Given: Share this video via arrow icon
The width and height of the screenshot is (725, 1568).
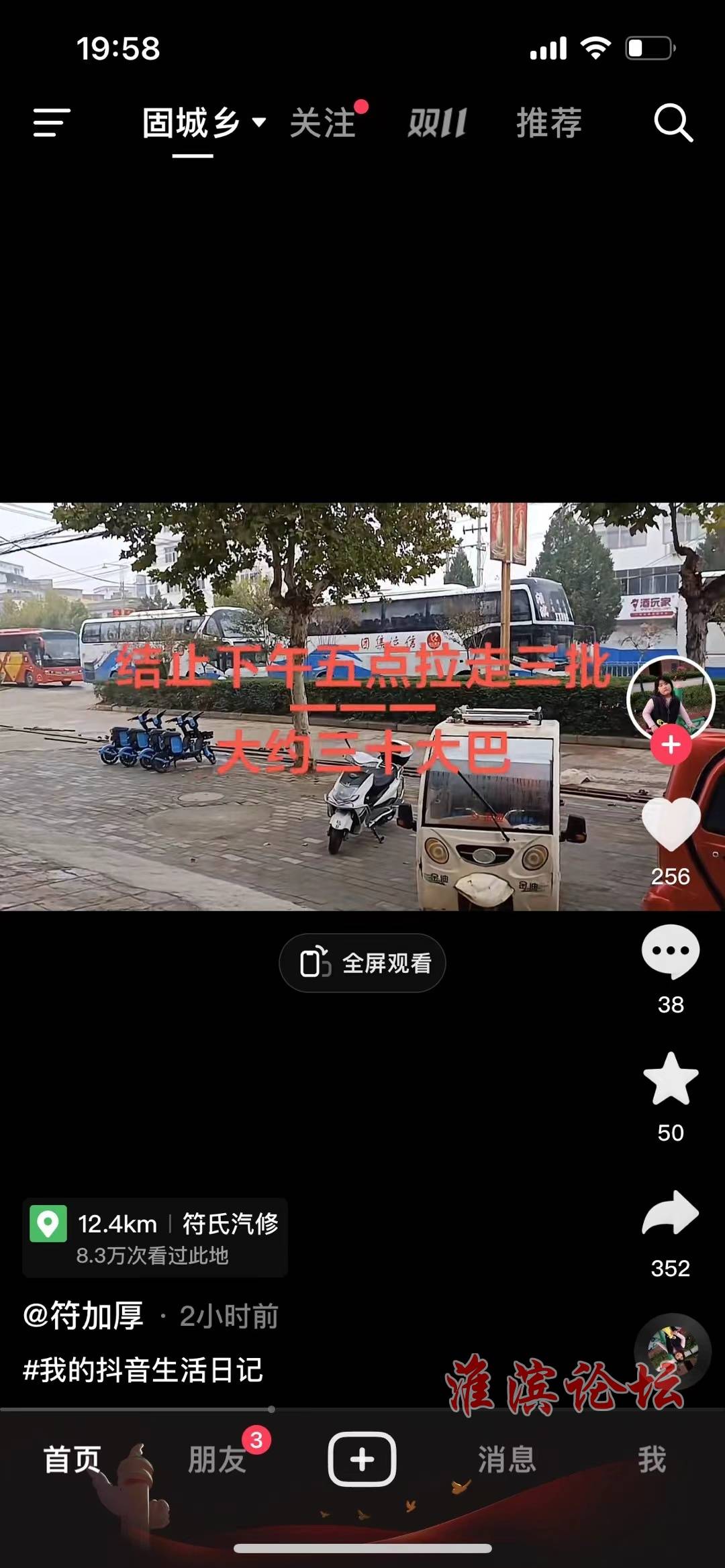Looking at the screenshot, I should (671, 1214).
